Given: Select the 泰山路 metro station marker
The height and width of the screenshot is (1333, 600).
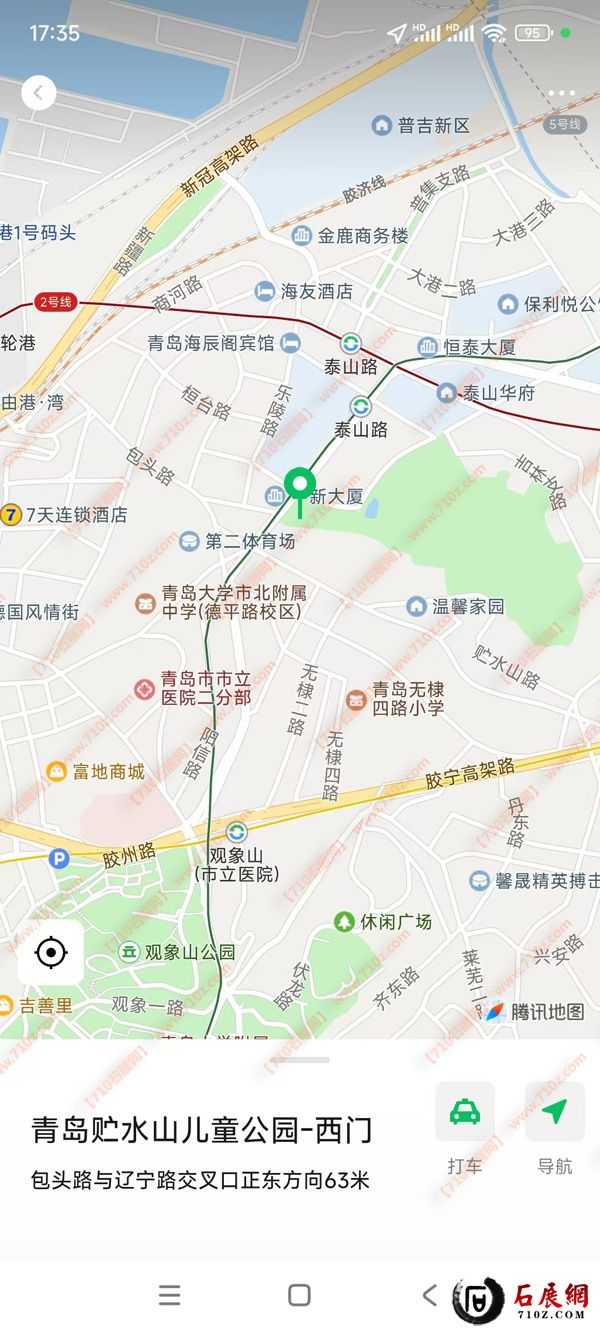Looking at the screenshot, I should [x=350, y=343].
